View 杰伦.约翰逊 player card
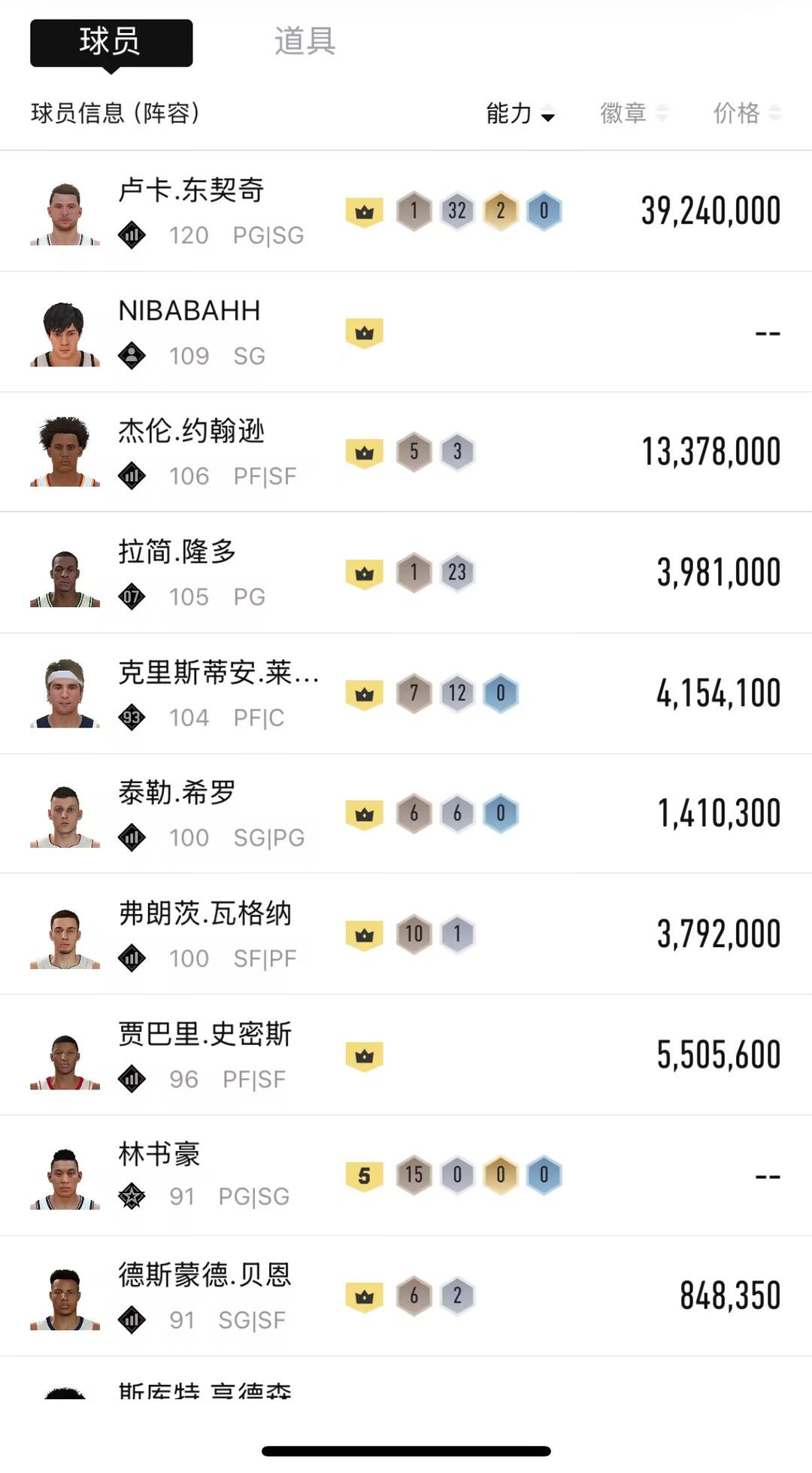The width and height of the screenshot is (812, 1473). coord(192,432)
